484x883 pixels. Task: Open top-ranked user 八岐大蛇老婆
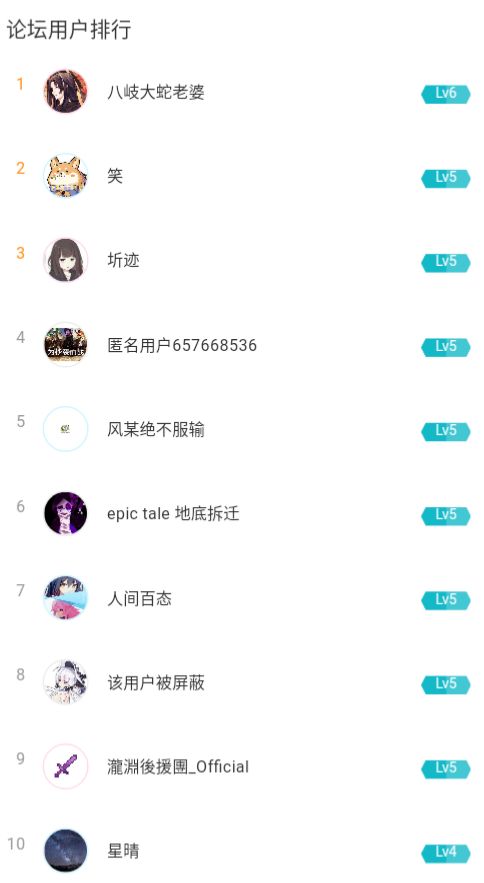click(242, 92)
